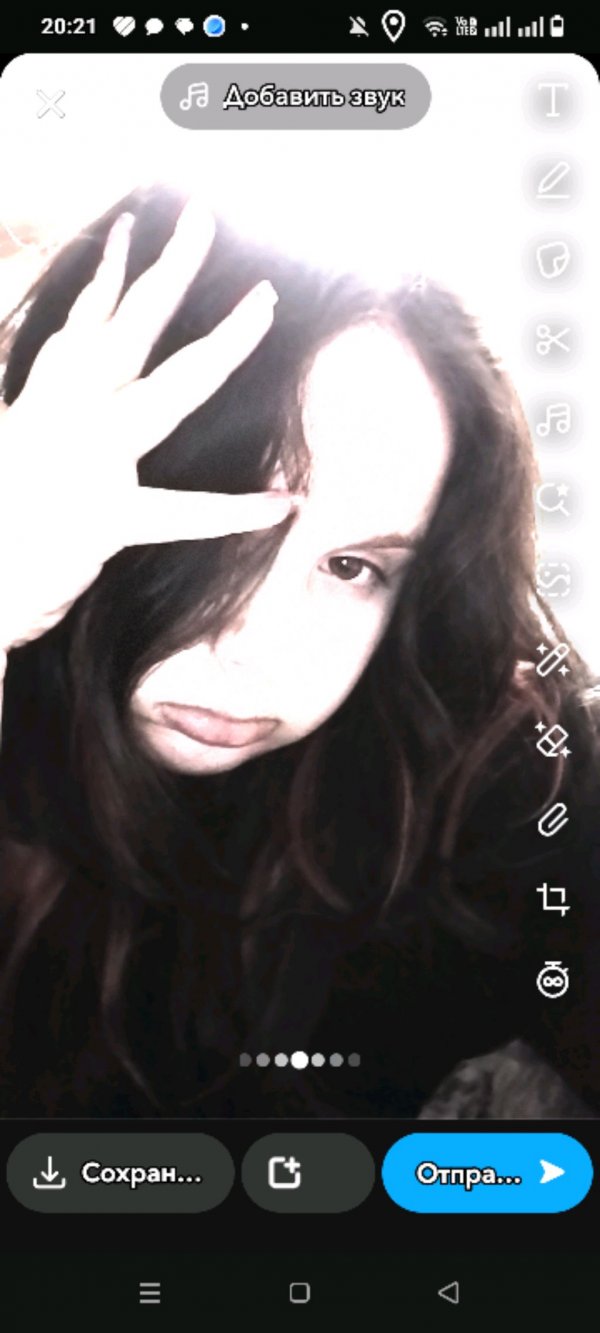The width and height of the screenshot is (600, 1333).
Task: Attach a link with the paperclip
Action: [x=552, y=820]
